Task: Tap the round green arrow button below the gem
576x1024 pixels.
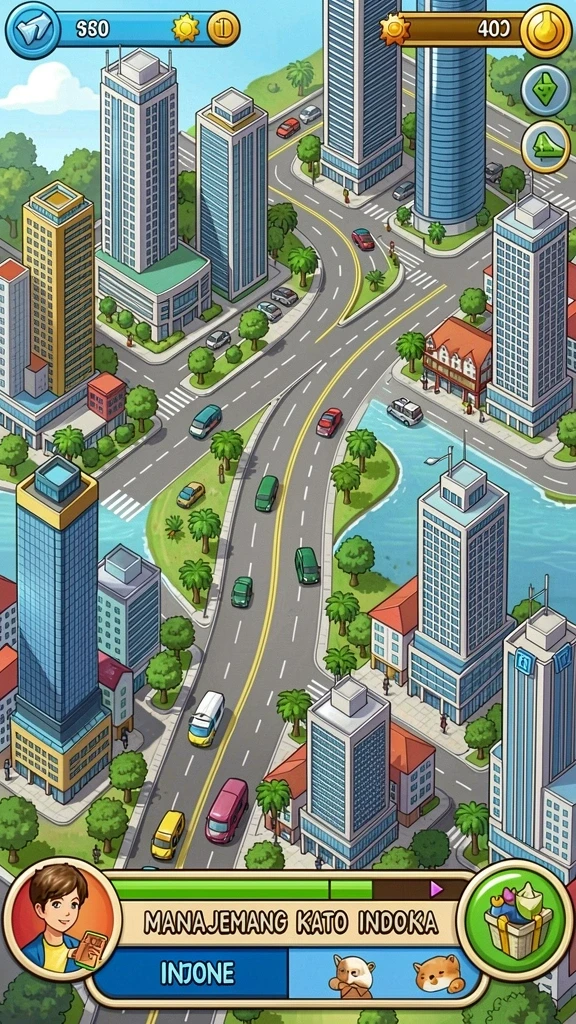Action: 545,147
